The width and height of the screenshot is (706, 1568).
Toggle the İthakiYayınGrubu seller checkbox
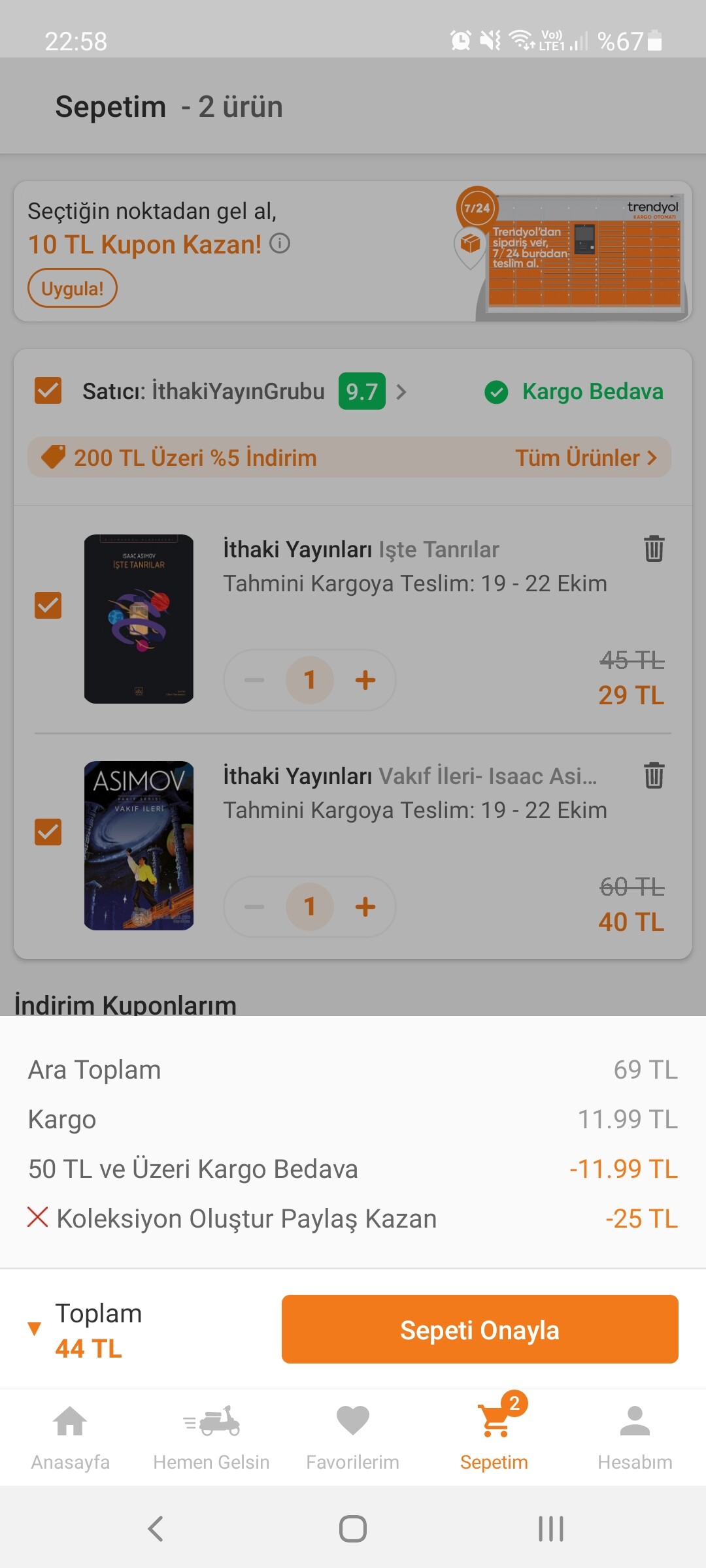point(48,391)
